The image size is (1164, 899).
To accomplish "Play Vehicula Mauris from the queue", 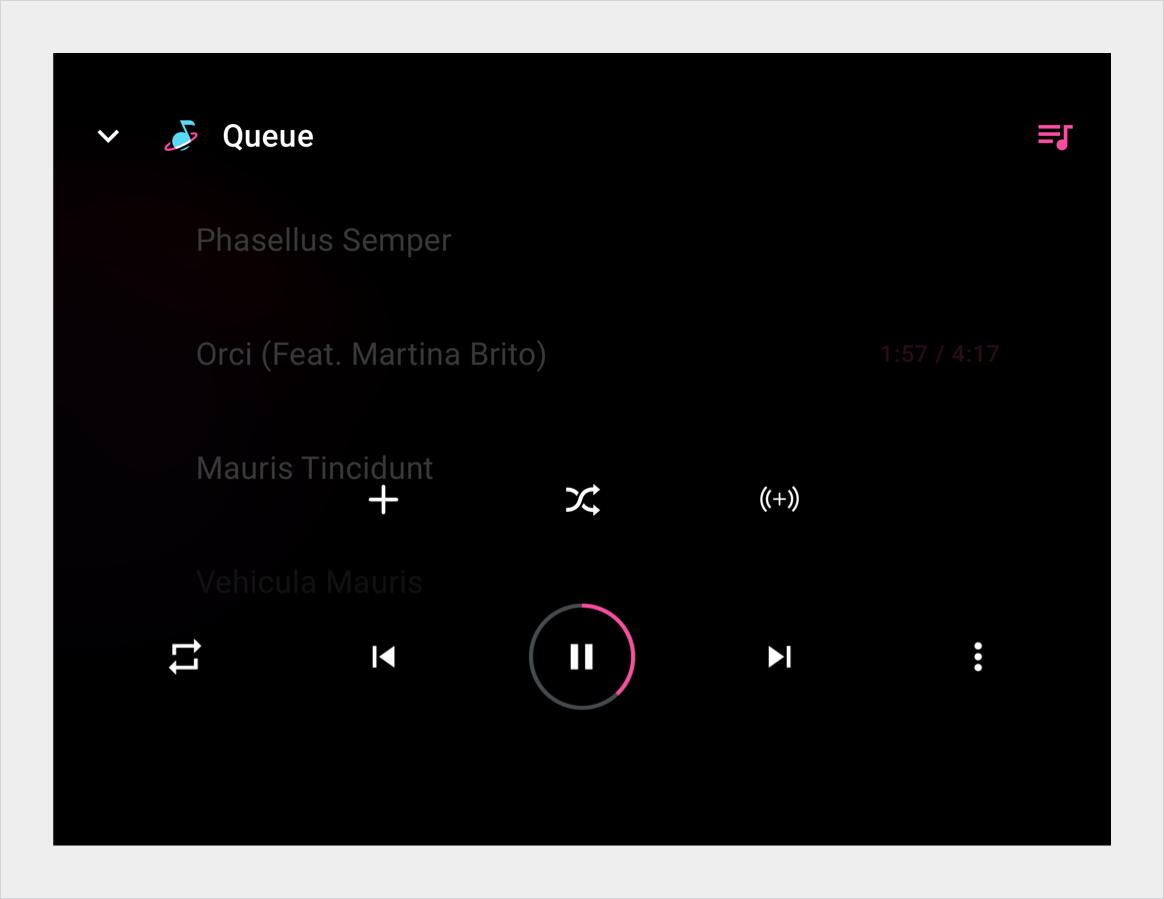I will (309, 582).
